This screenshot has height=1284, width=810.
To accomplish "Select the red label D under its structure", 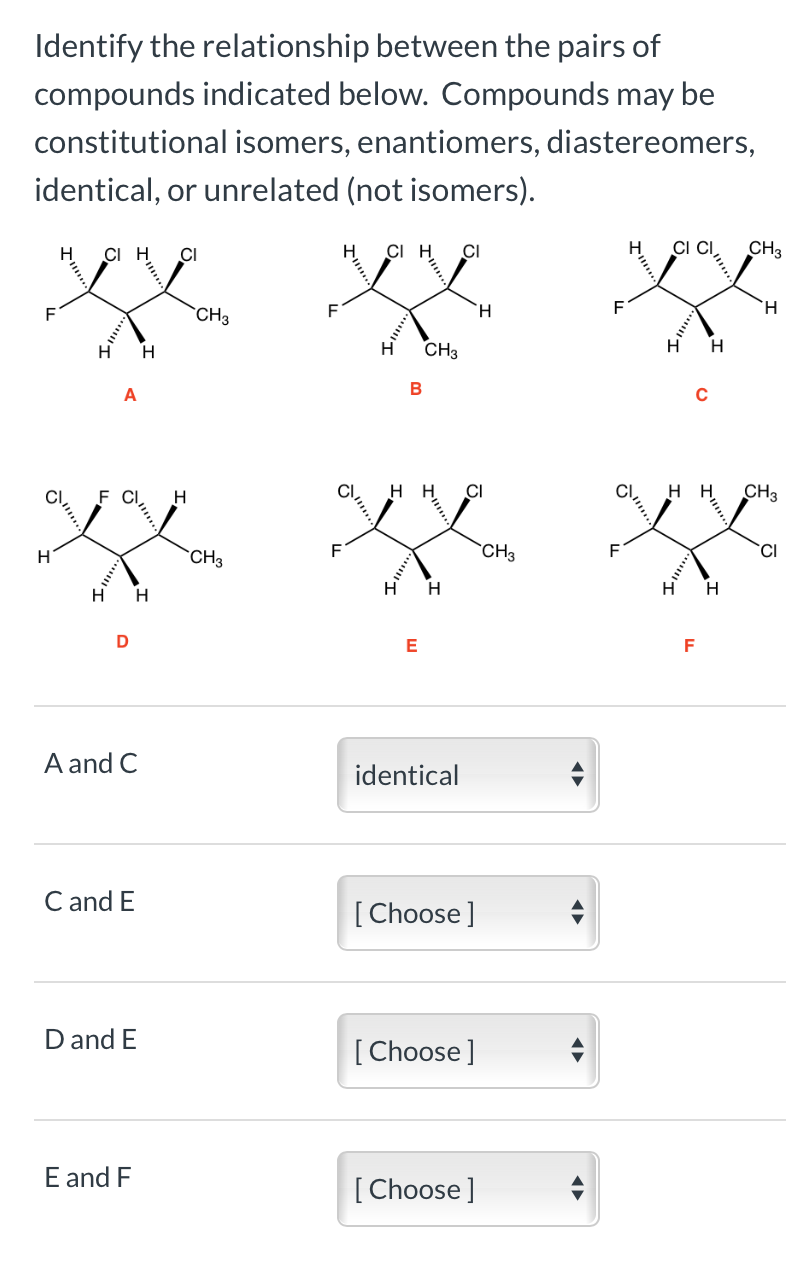I will pyautogui.click(x=121, y=642).
